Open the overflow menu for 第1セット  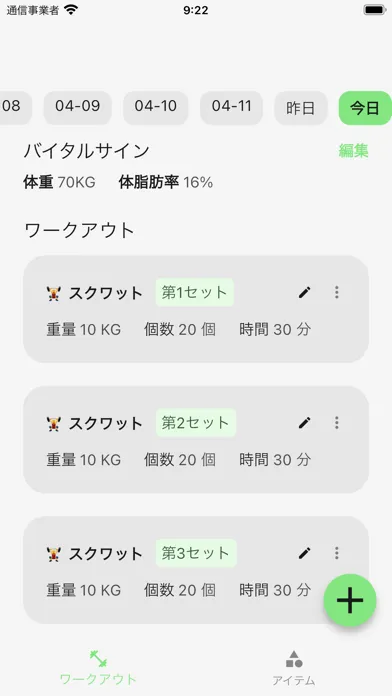[x=337, y=293]
